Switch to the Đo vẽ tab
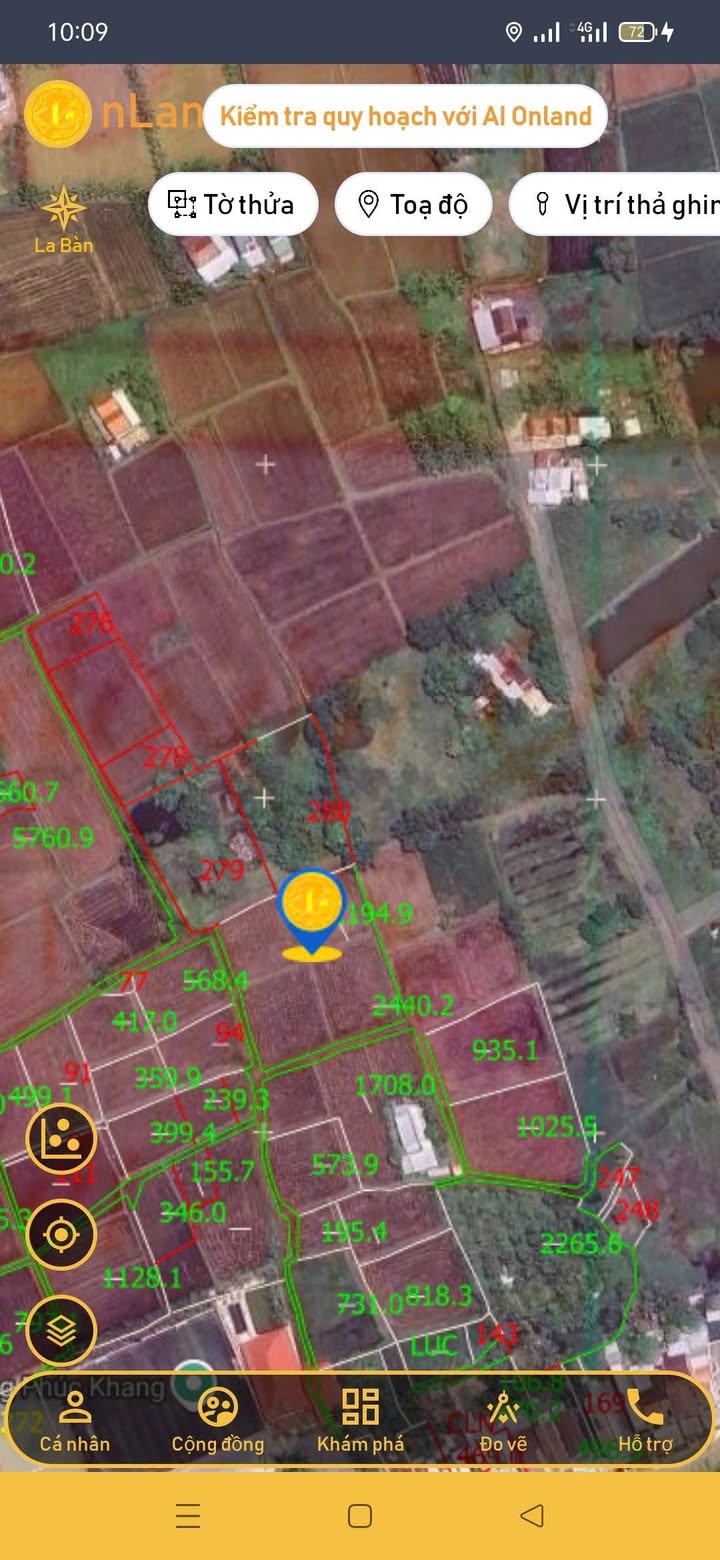 point(503,1420)
